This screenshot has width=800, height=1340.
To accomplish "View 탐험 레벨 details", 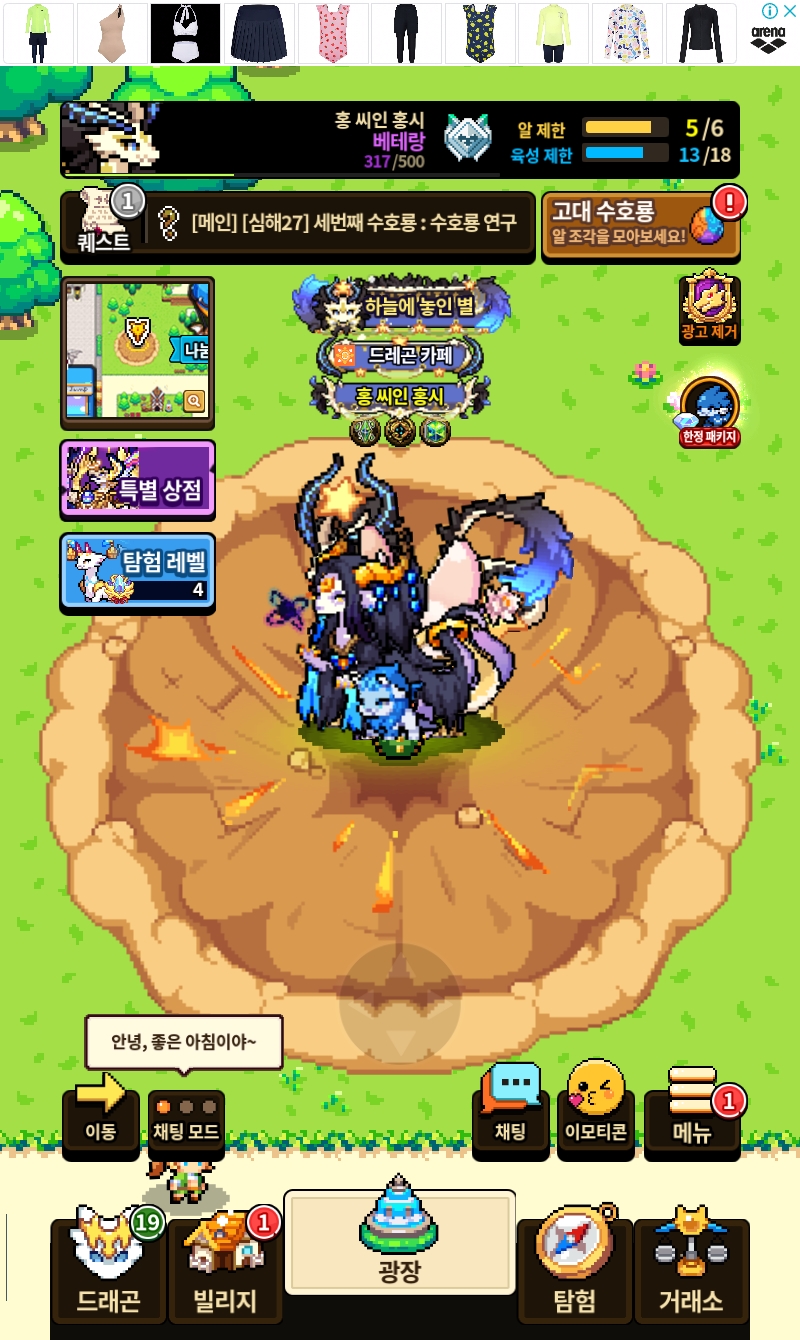I will coord(138,570).
